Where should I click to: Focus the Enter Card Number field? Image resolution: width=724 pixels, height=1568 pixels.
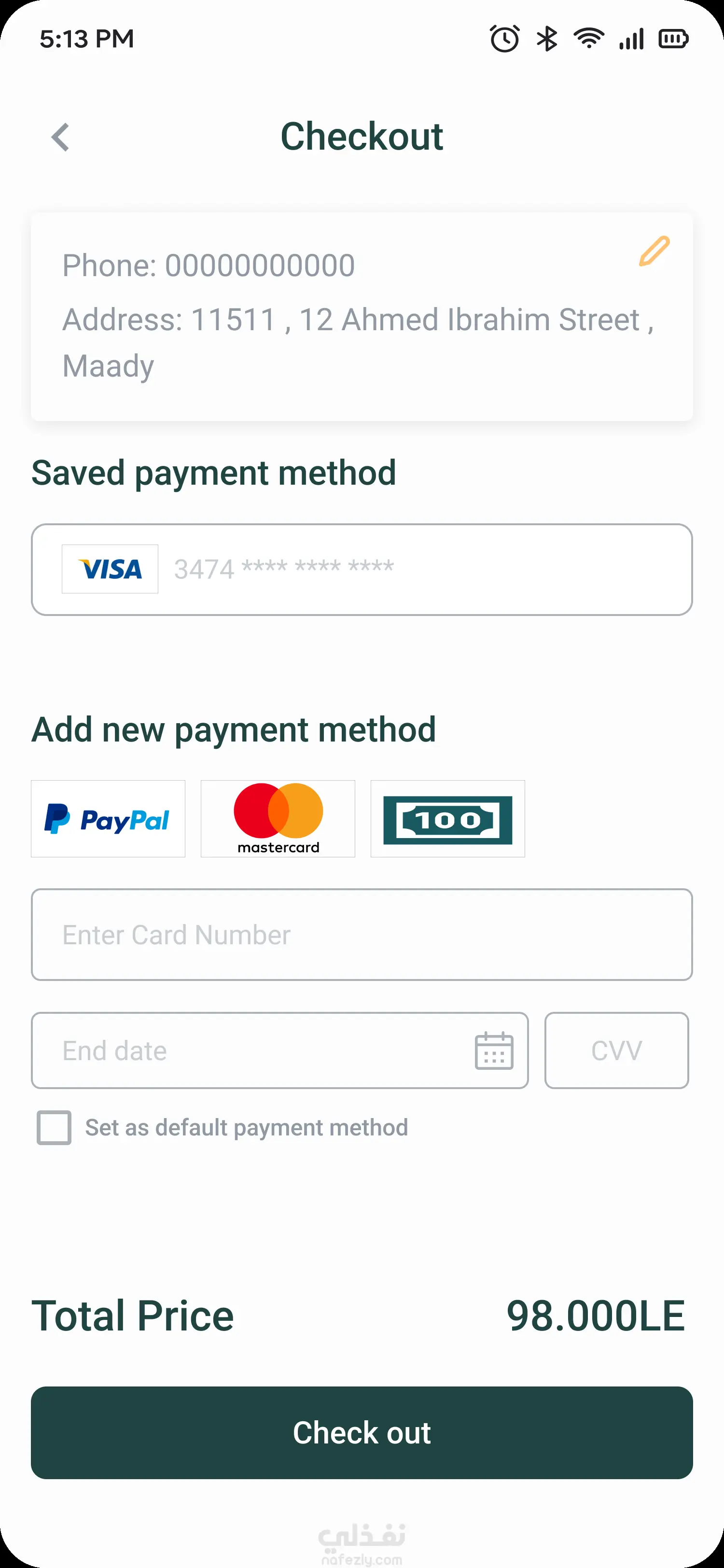(362, 935)
